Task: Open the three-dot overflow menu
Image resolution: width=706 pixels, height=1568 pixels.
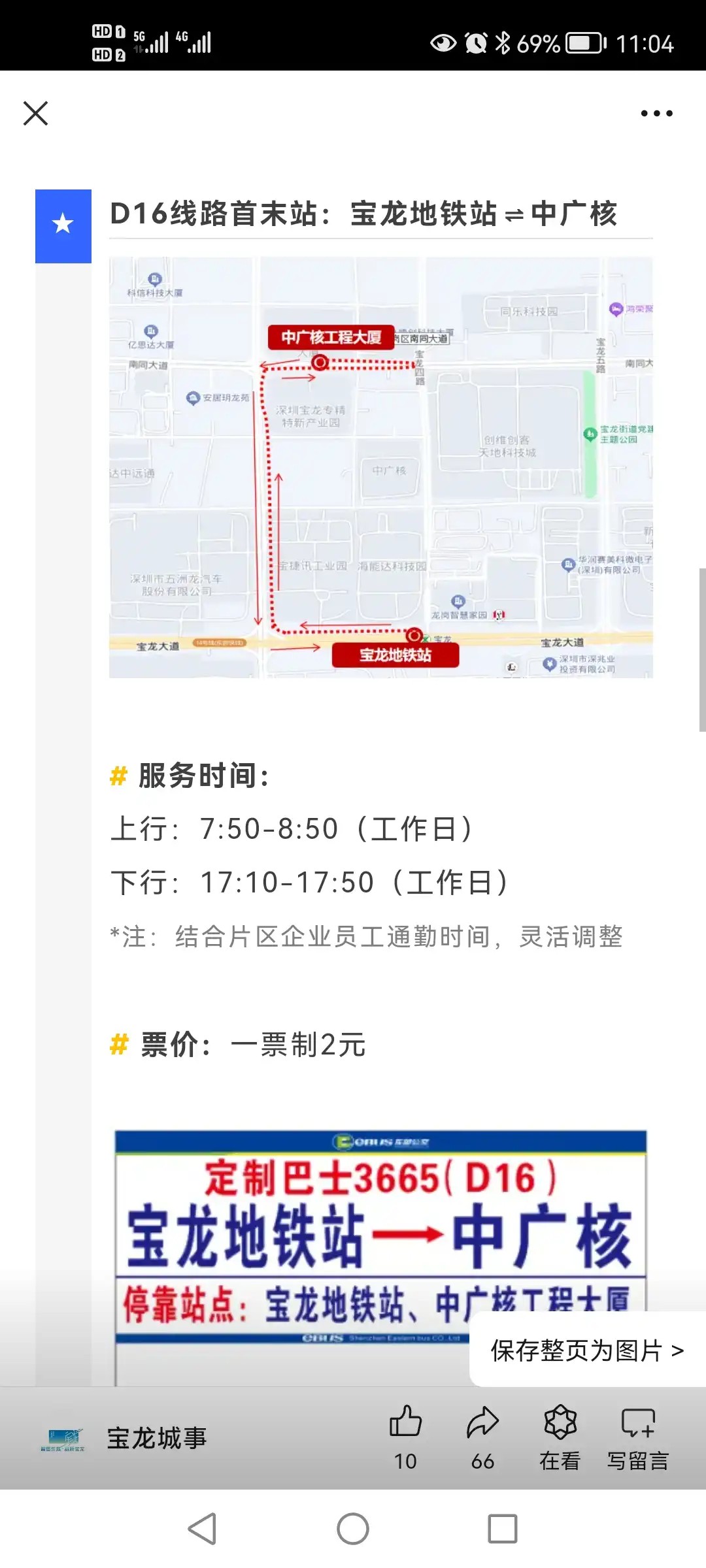Action: [656, 114]
